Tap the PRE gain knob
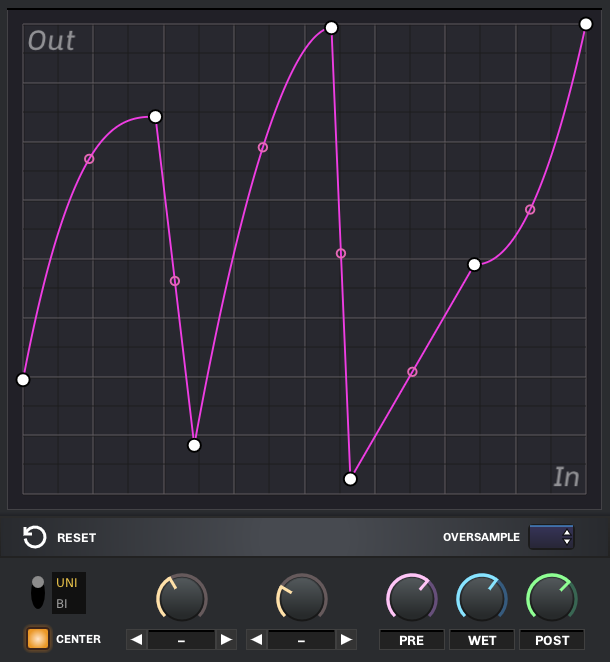This screenshot has height=662, width=610. (x=411, y=598)
